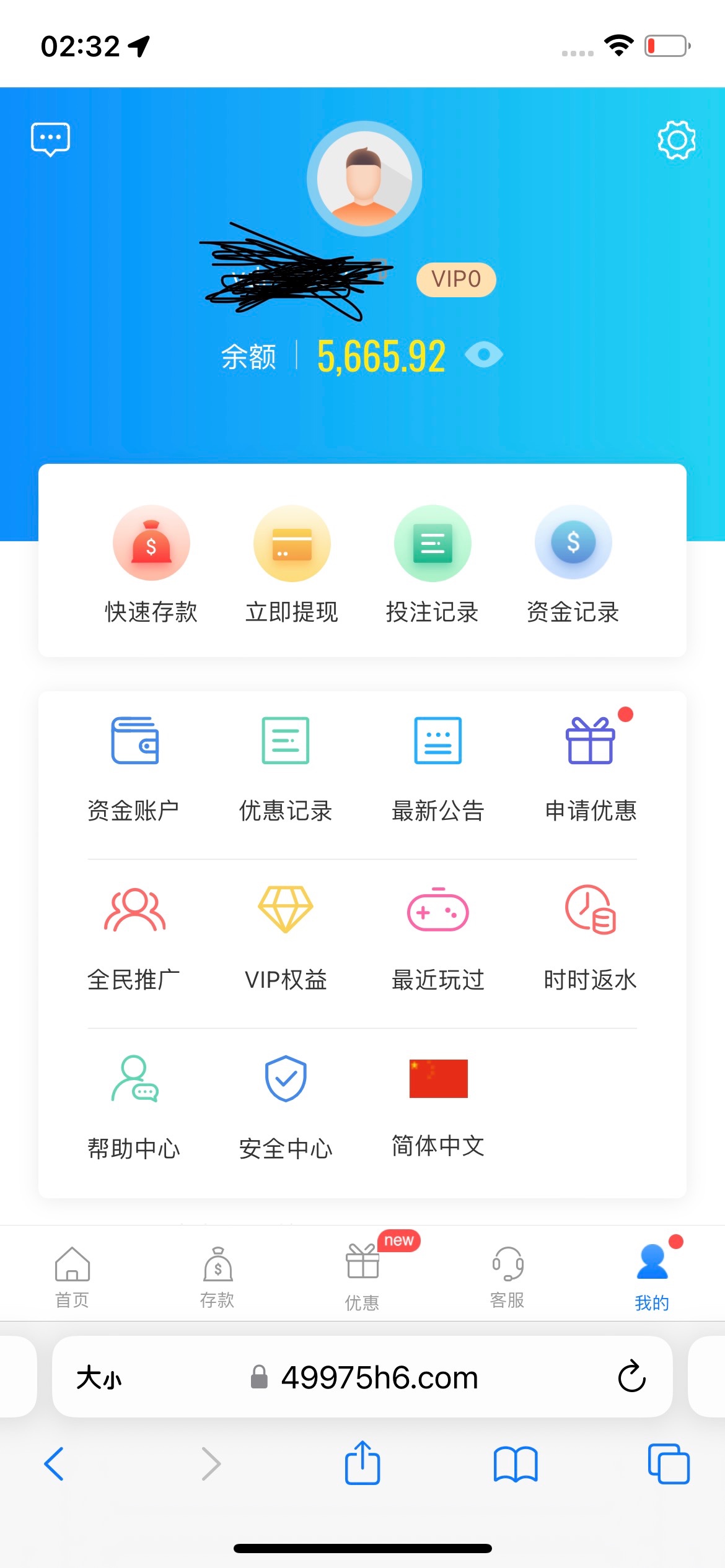Open 申请优惠 to apply for promotions
Image resolution: width=725 pixels, height=1568 pixels.
(x=591, y=768)
